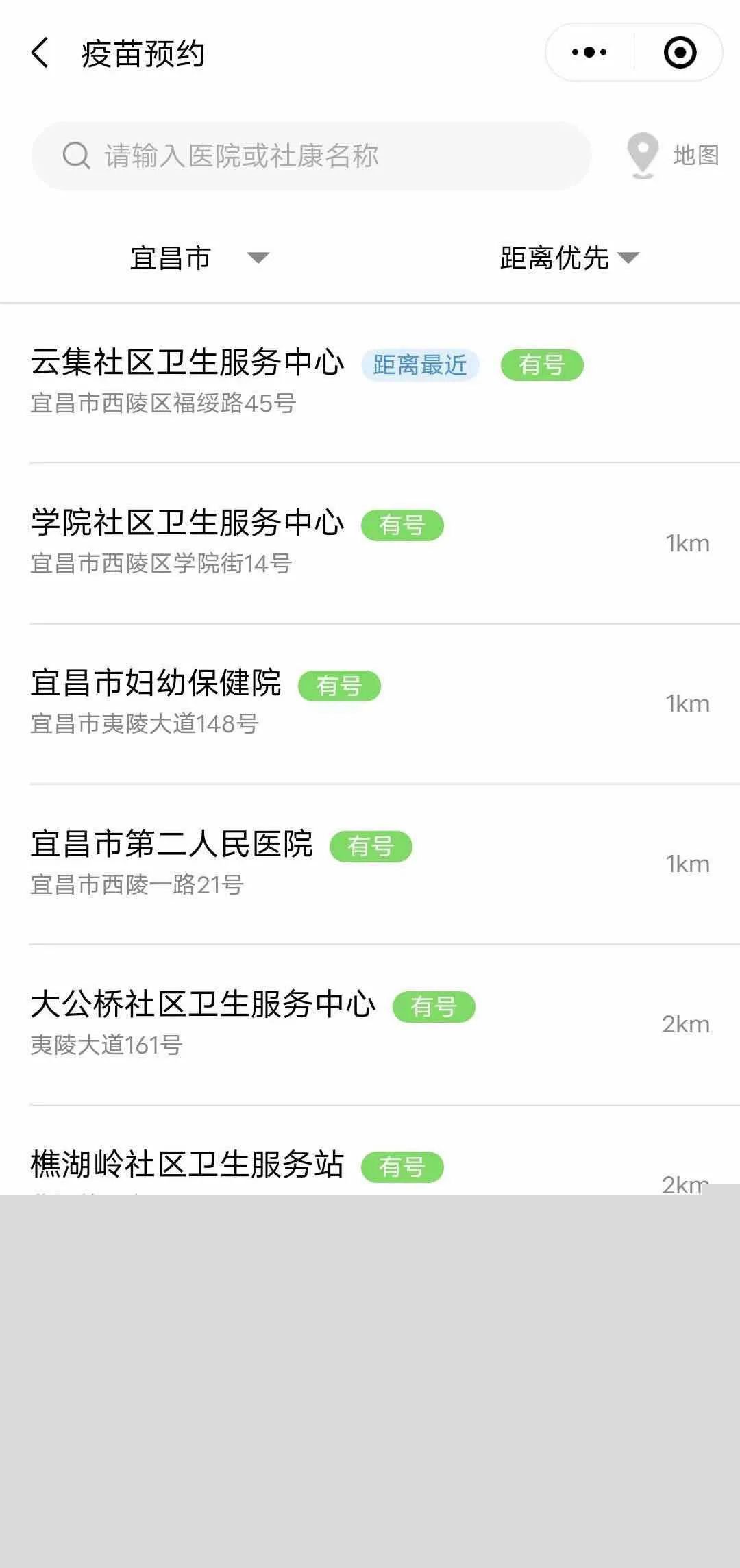Expand the 宜昌市 city dropdown

click(x=199, y=258)
